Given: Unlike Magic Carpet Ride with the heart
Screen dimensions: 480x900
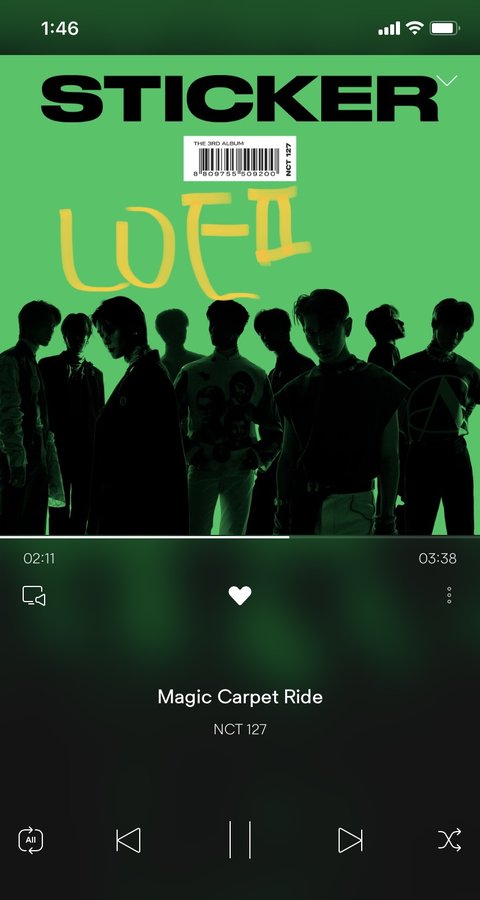Looking at the screenshot, I should (x=240, y=595).
